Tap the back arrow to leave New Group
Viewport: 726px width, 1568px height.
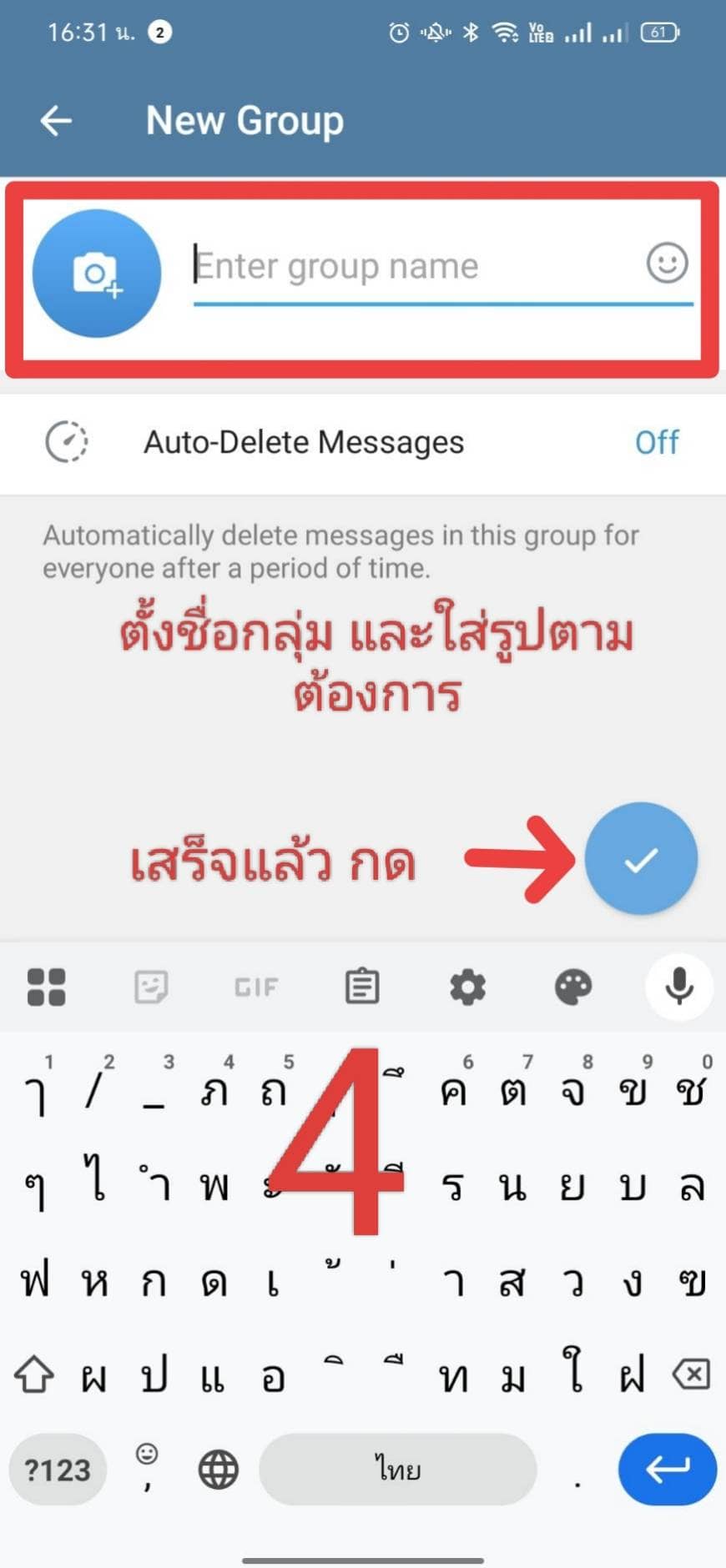click(54, 121)
